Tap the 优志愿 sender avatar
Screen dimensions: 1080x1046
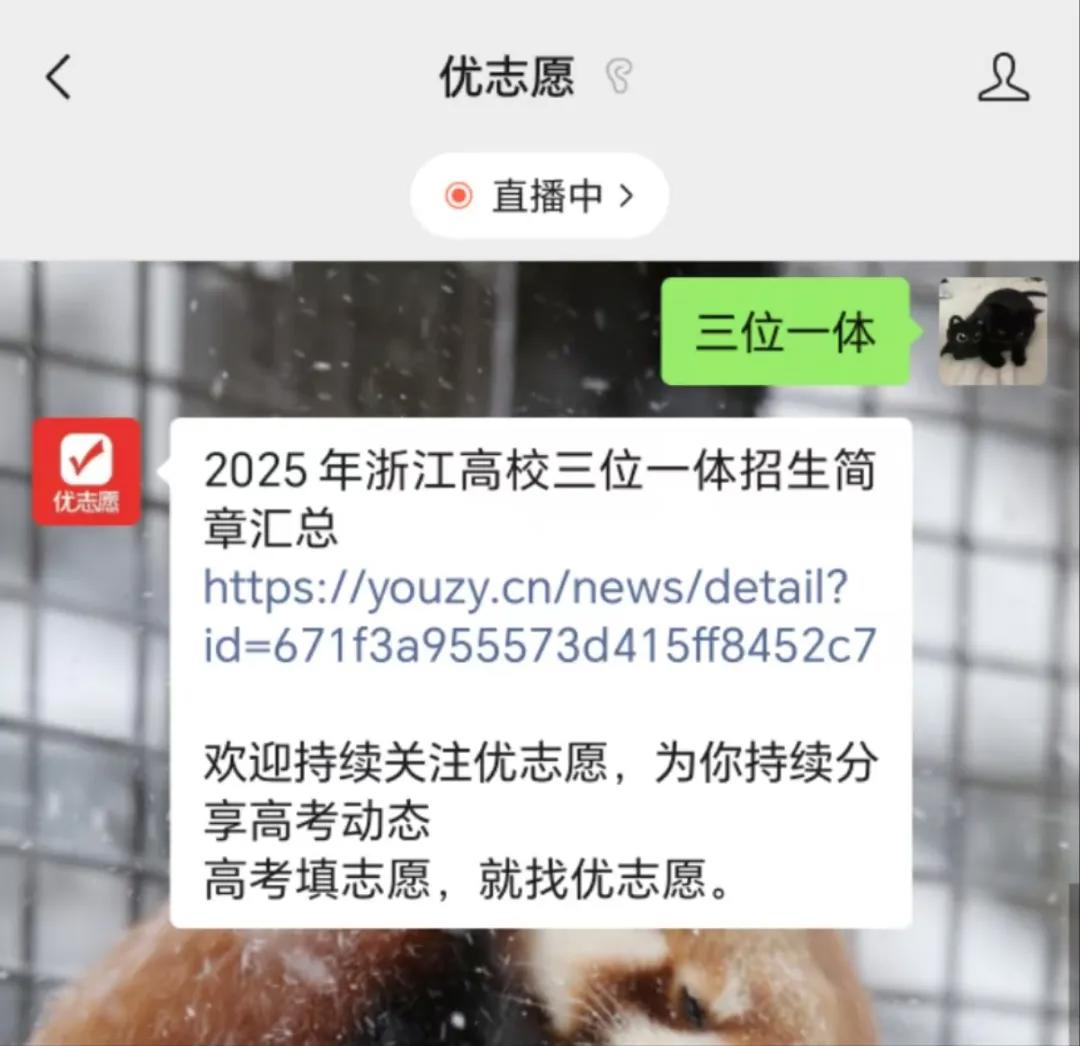87,472
